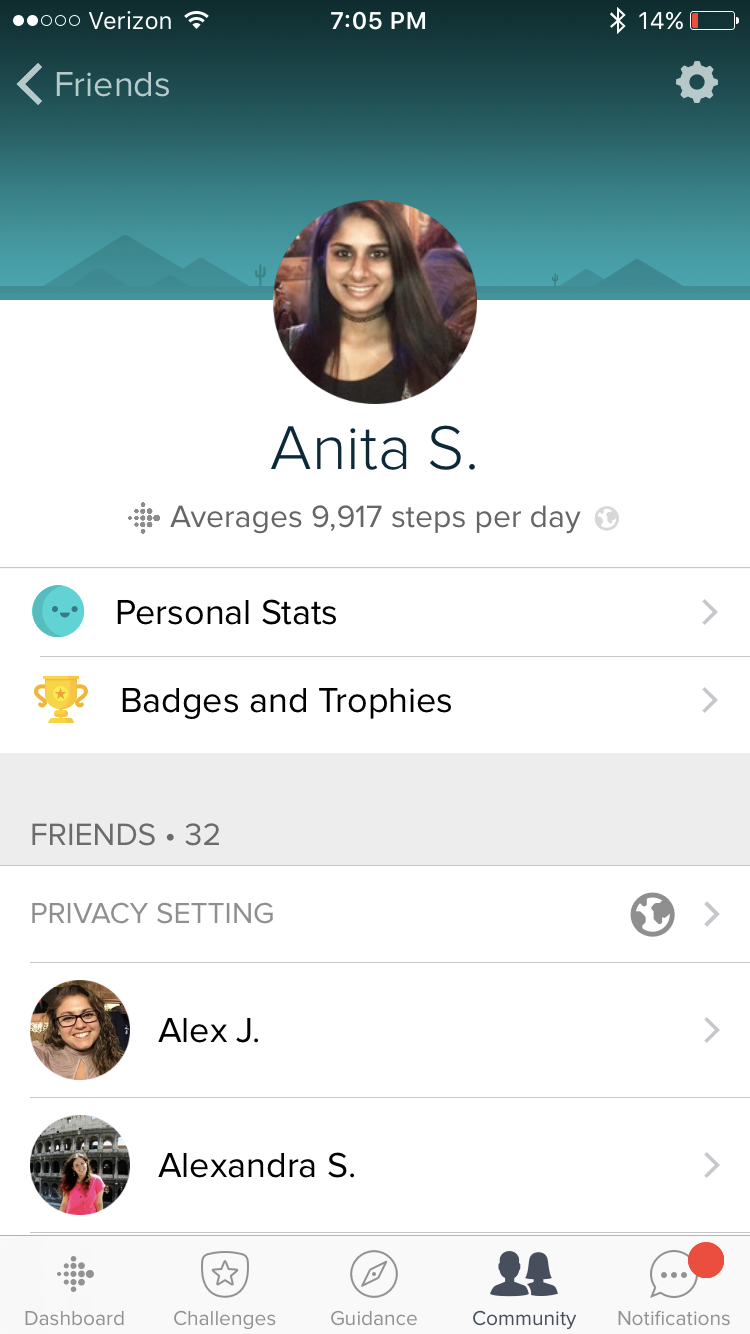
Task: Go back to Friends
Action: (93, 85)
